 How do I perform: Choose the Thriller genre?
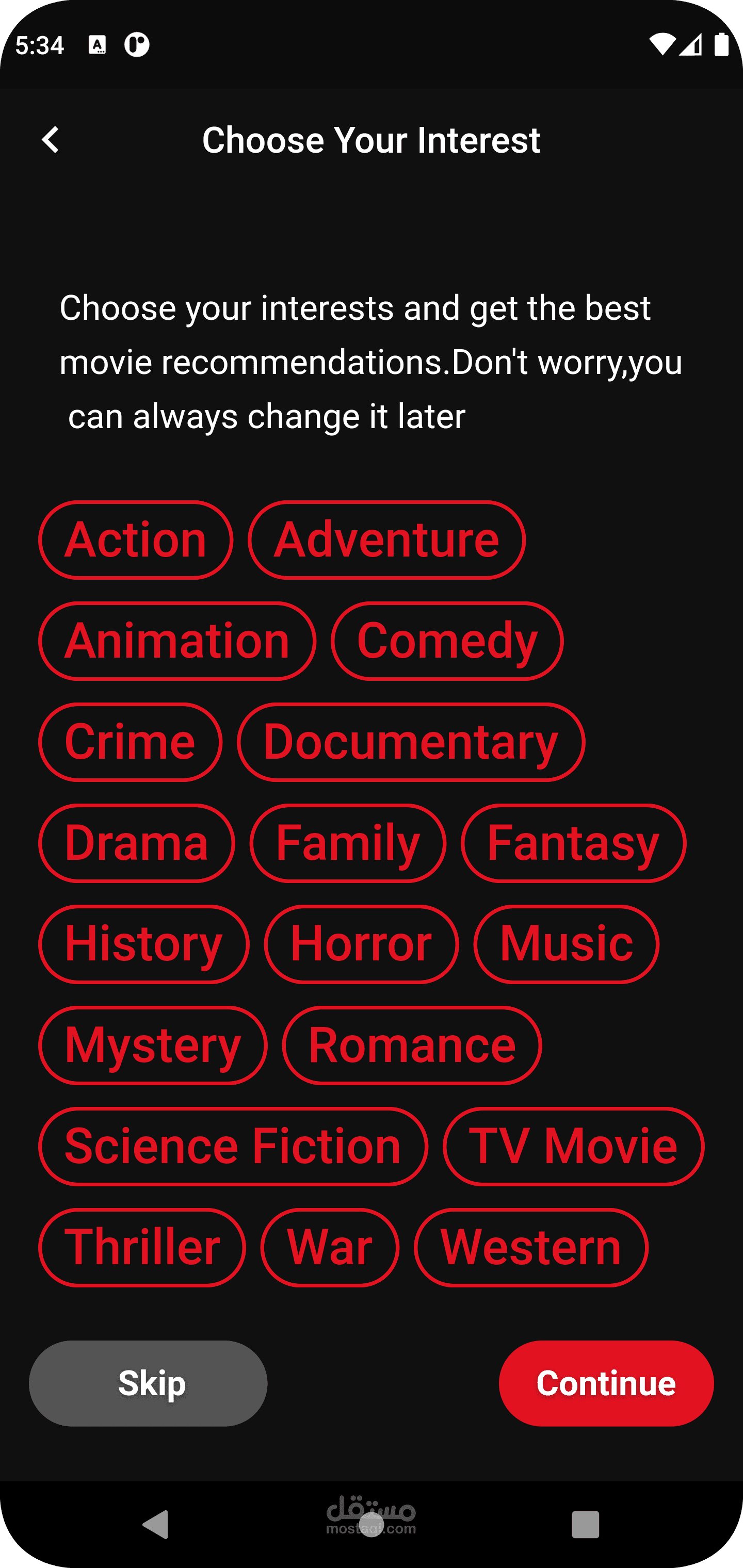pyautogui.click(x=142, y=1247)
